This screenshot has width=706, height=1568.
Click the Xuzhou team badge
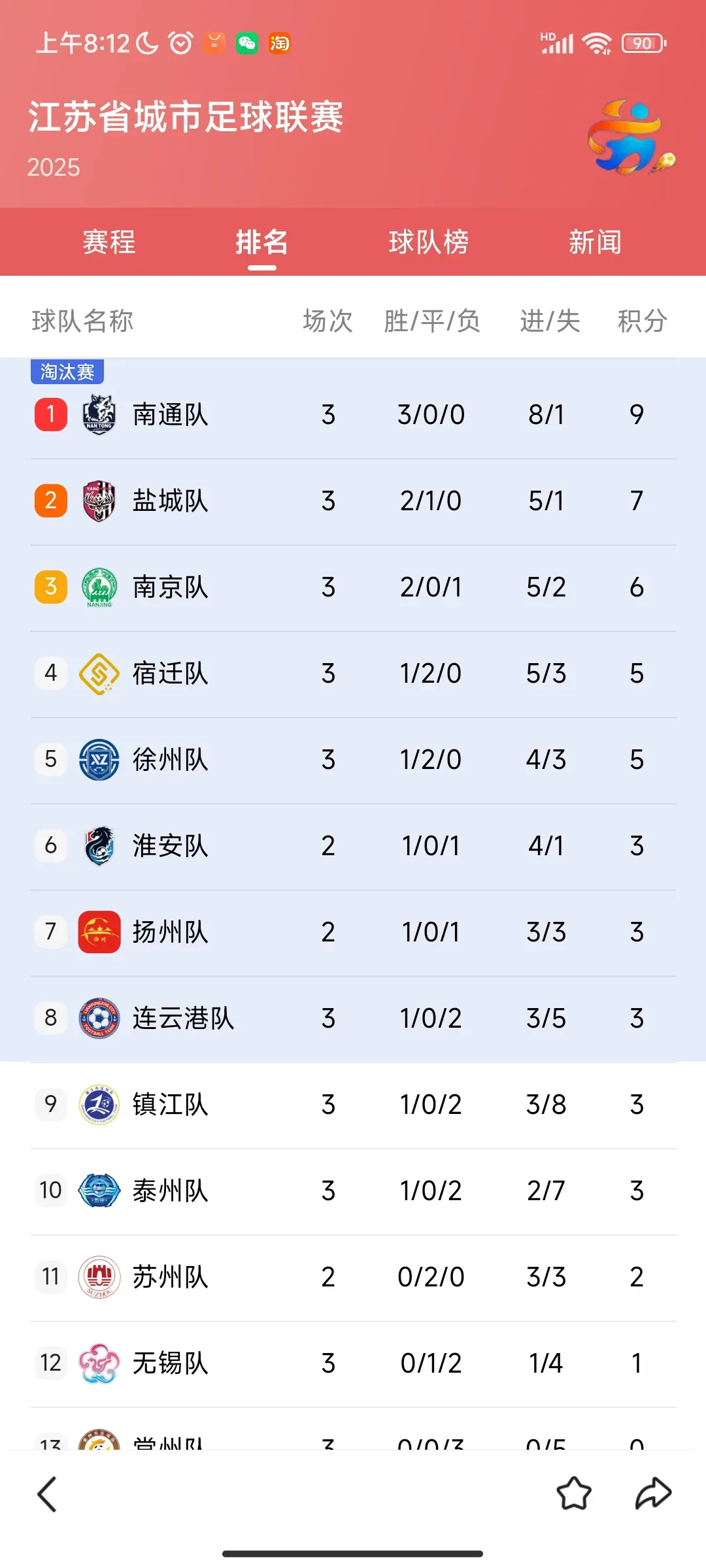pyautogui.click(x=99, y=759)
